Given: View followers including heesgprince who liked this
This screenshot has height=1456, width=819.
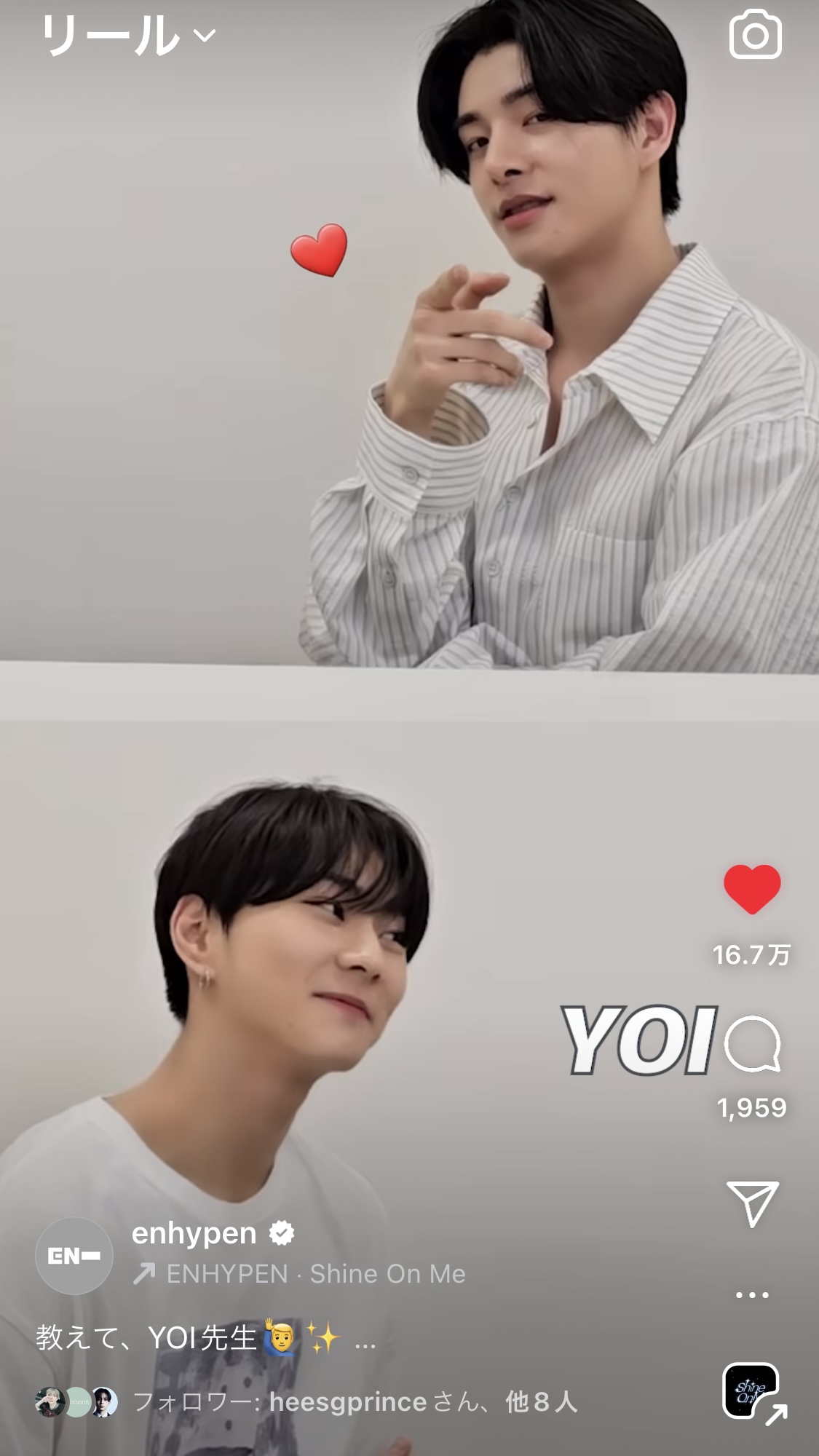Looking at the screenshot, I should coord(306,1402).
